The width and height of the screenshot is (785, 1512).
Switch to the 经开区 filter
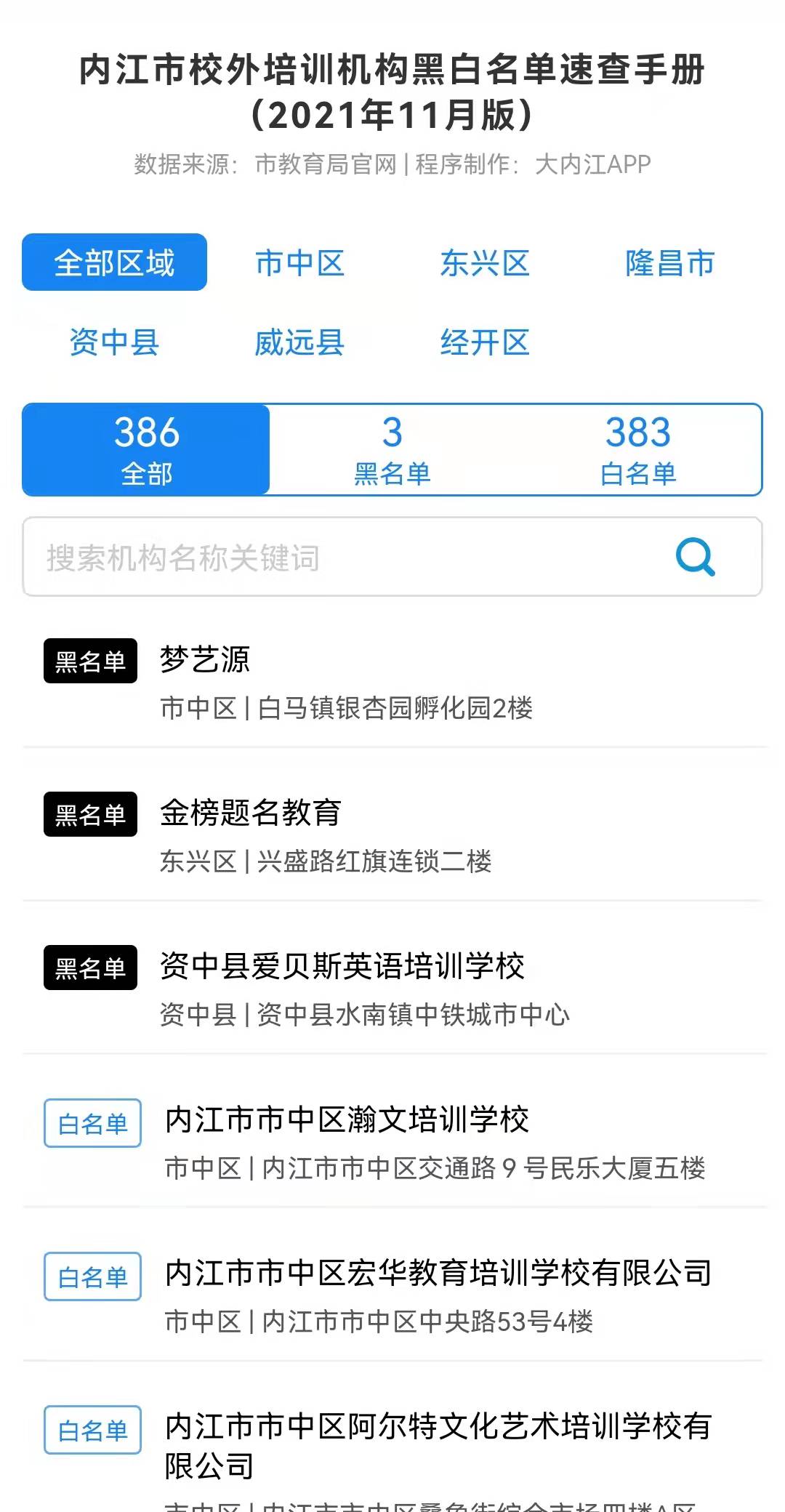coord(486,343)
